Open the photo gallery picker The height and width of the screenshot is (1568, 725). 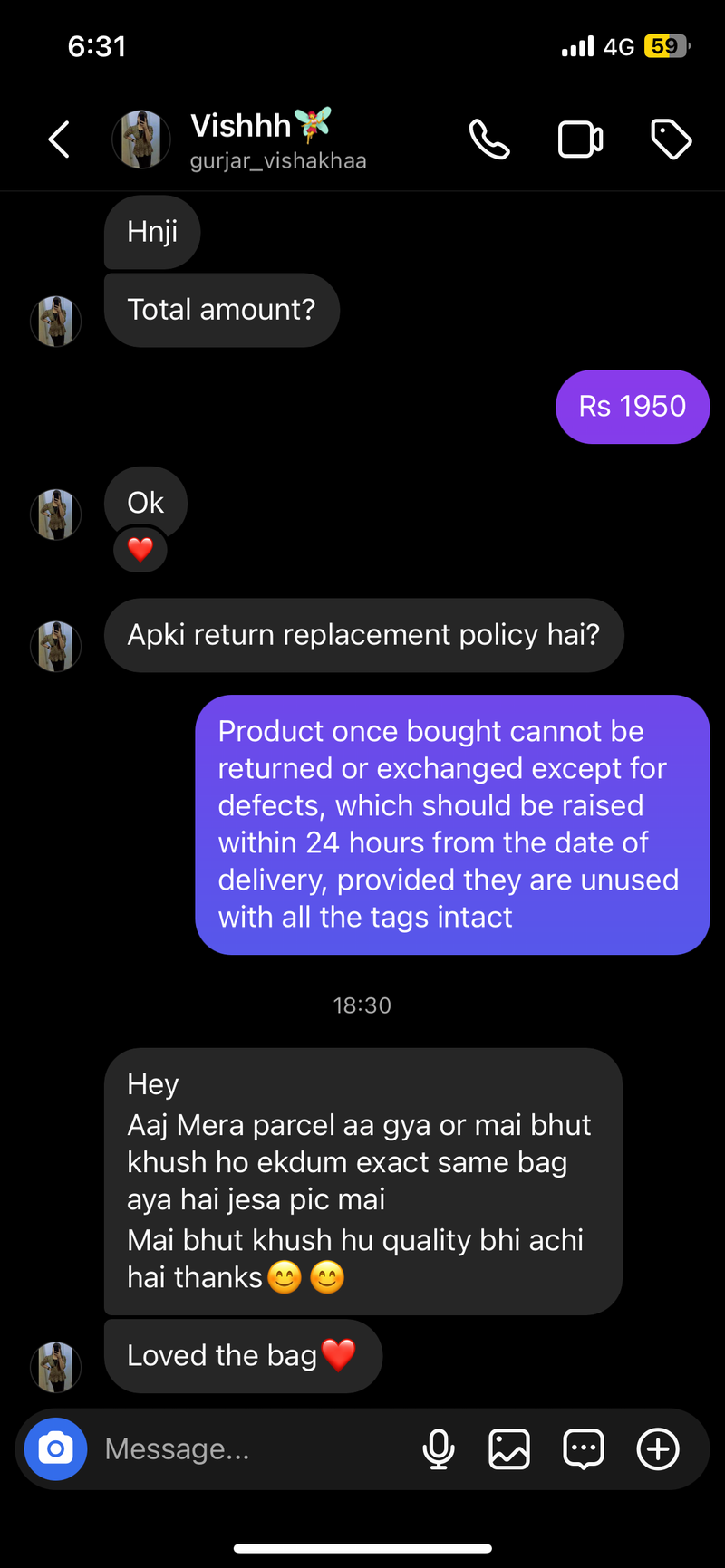coord(509,1448)
